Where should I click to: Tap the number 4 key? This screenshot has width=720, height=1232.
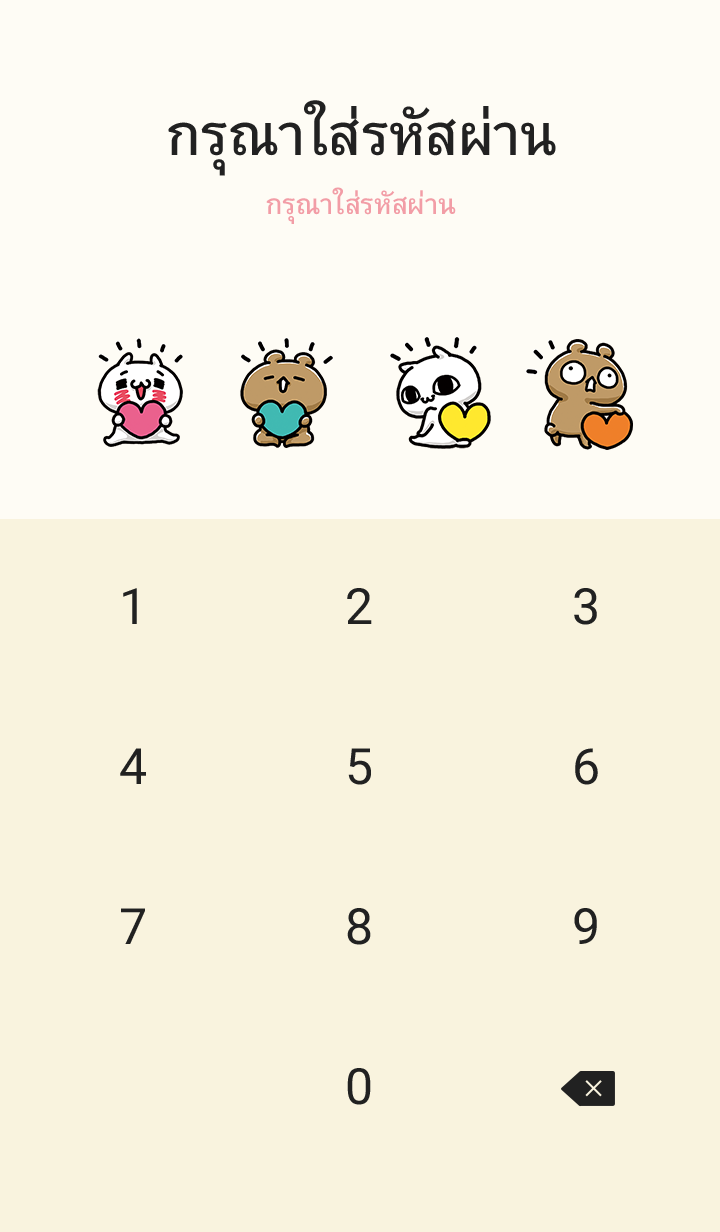point(133,767)
